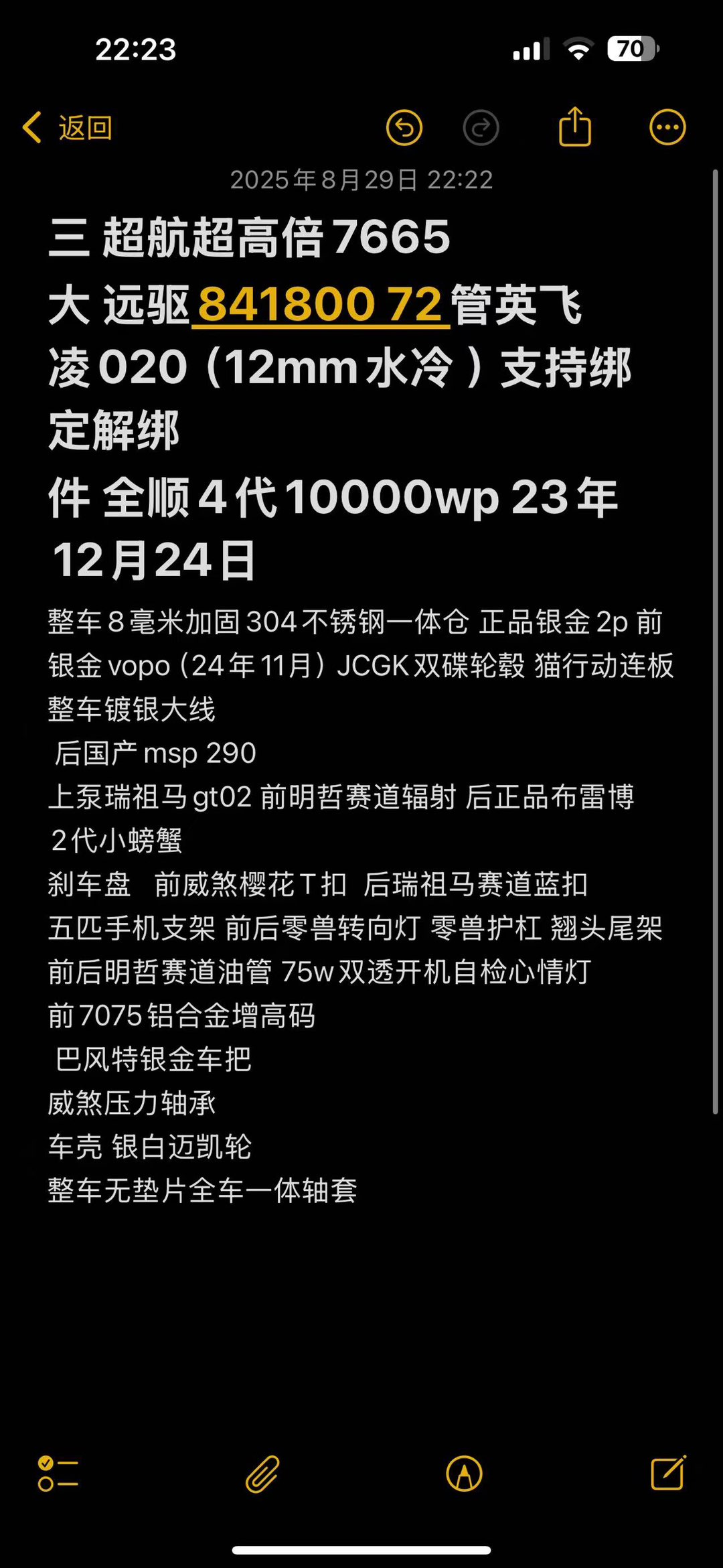Add a checklist to the note
Viewport: 723px width, 1568px height.
pos(58,1474)
